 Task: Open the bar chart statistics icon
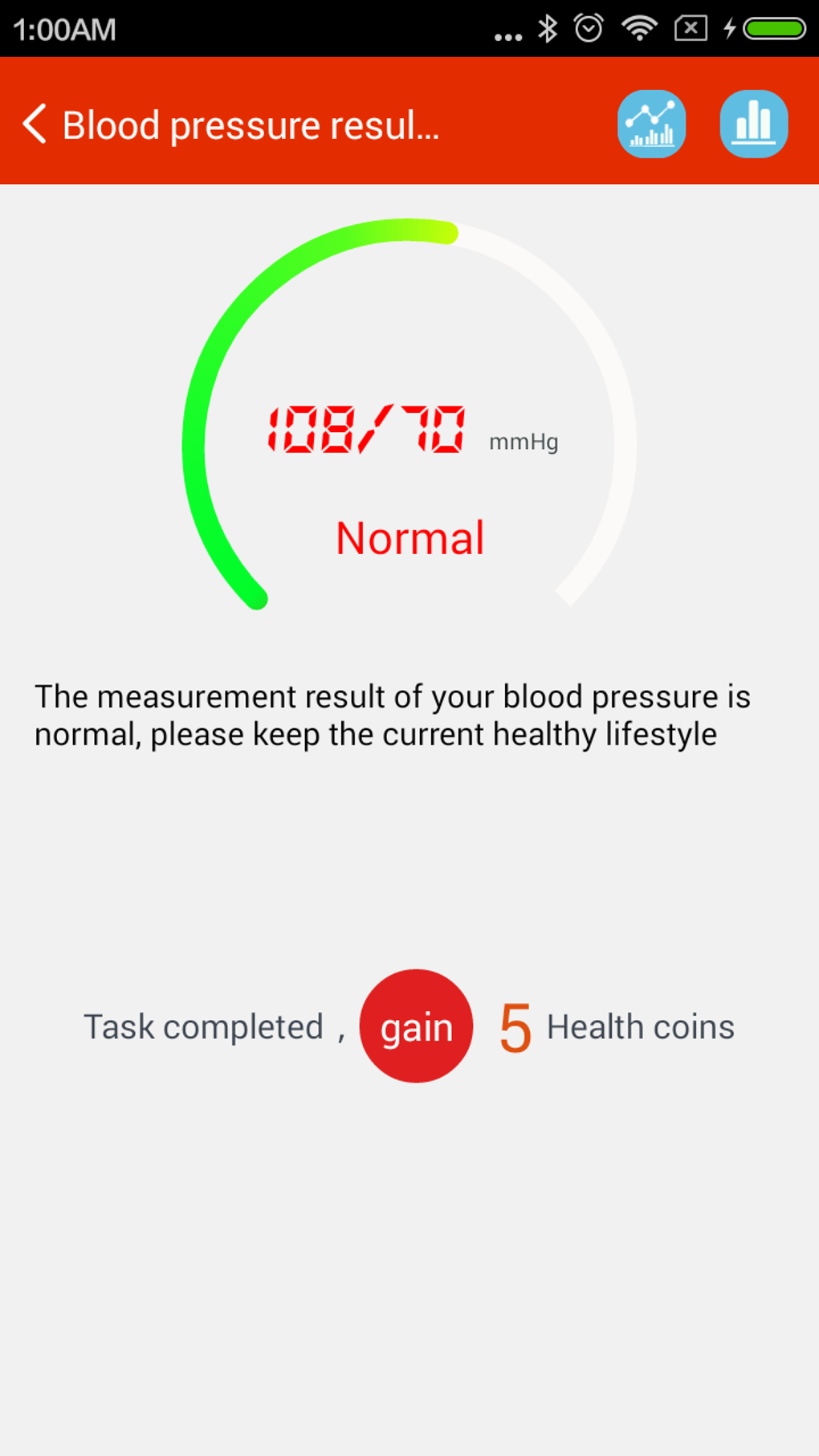[754, 124]
